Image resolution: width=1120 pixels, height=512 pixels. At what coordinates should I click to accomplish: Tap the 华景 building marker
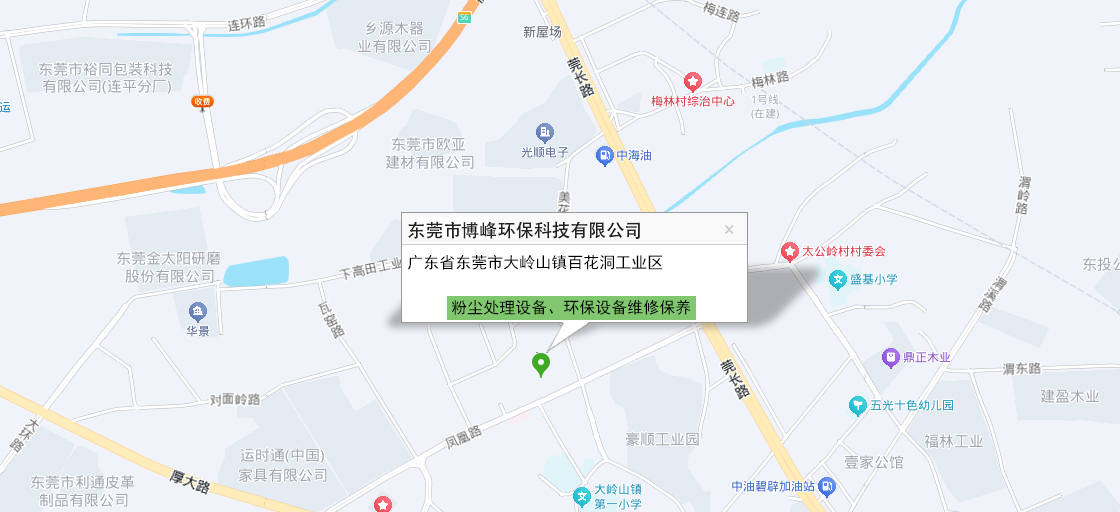197,311
